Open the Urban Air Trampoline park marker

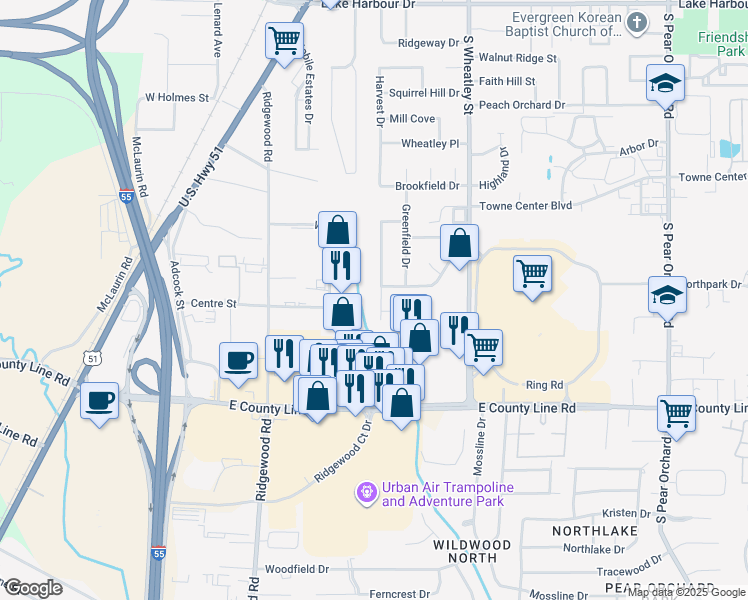click(x=367, y=493)
